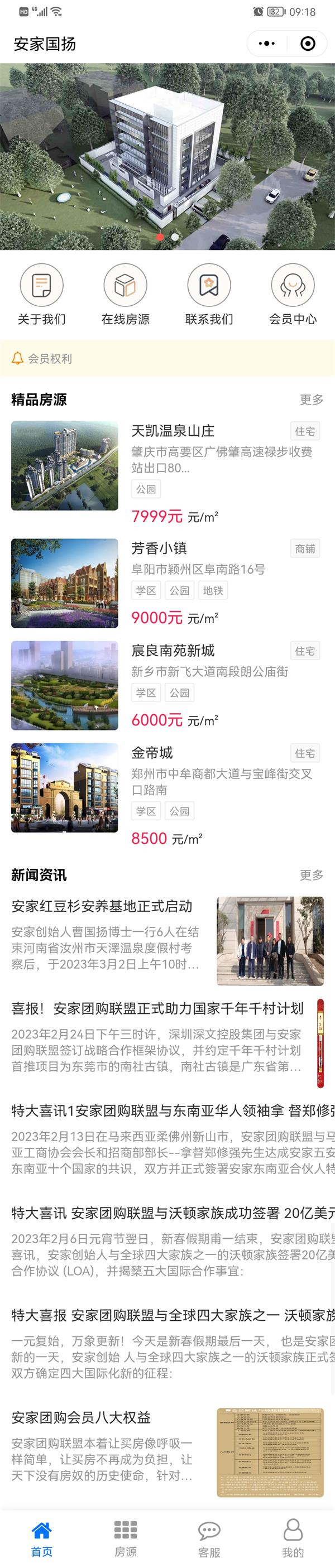Screen dimensions: 335x1568
Task: Close the mini program via the circle icon
Action: coord(308,44)
